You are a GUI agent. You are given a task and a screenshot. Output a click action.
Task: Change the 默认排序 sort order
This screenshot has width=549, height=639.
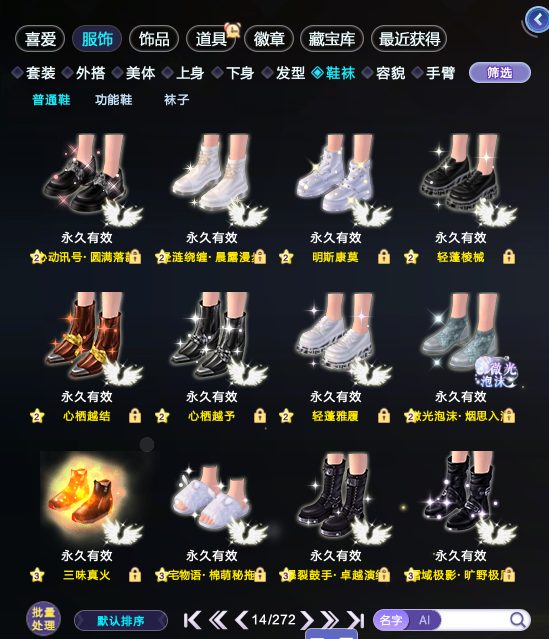[x=121, y=621]
